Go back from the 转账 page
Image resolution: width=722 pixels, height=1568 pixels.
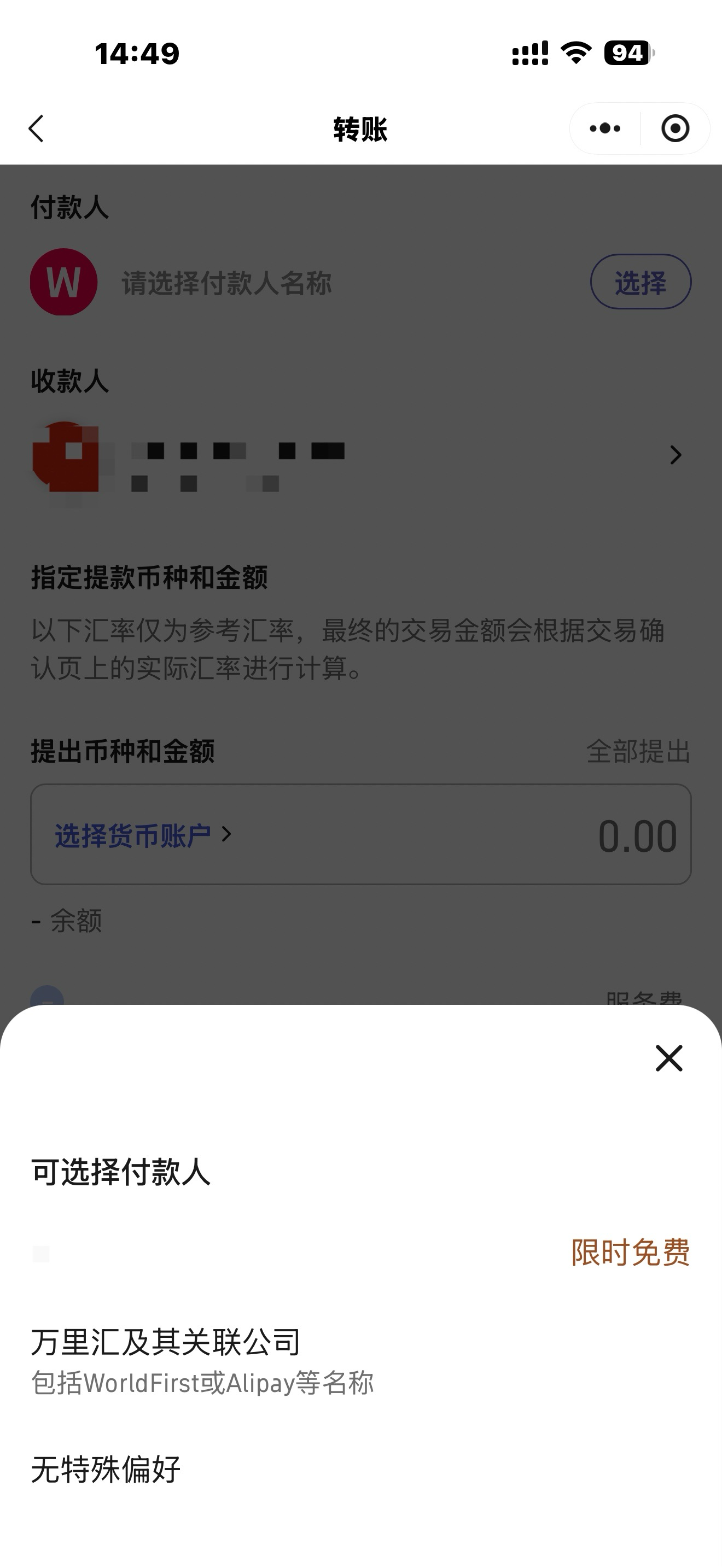[37, 128]
